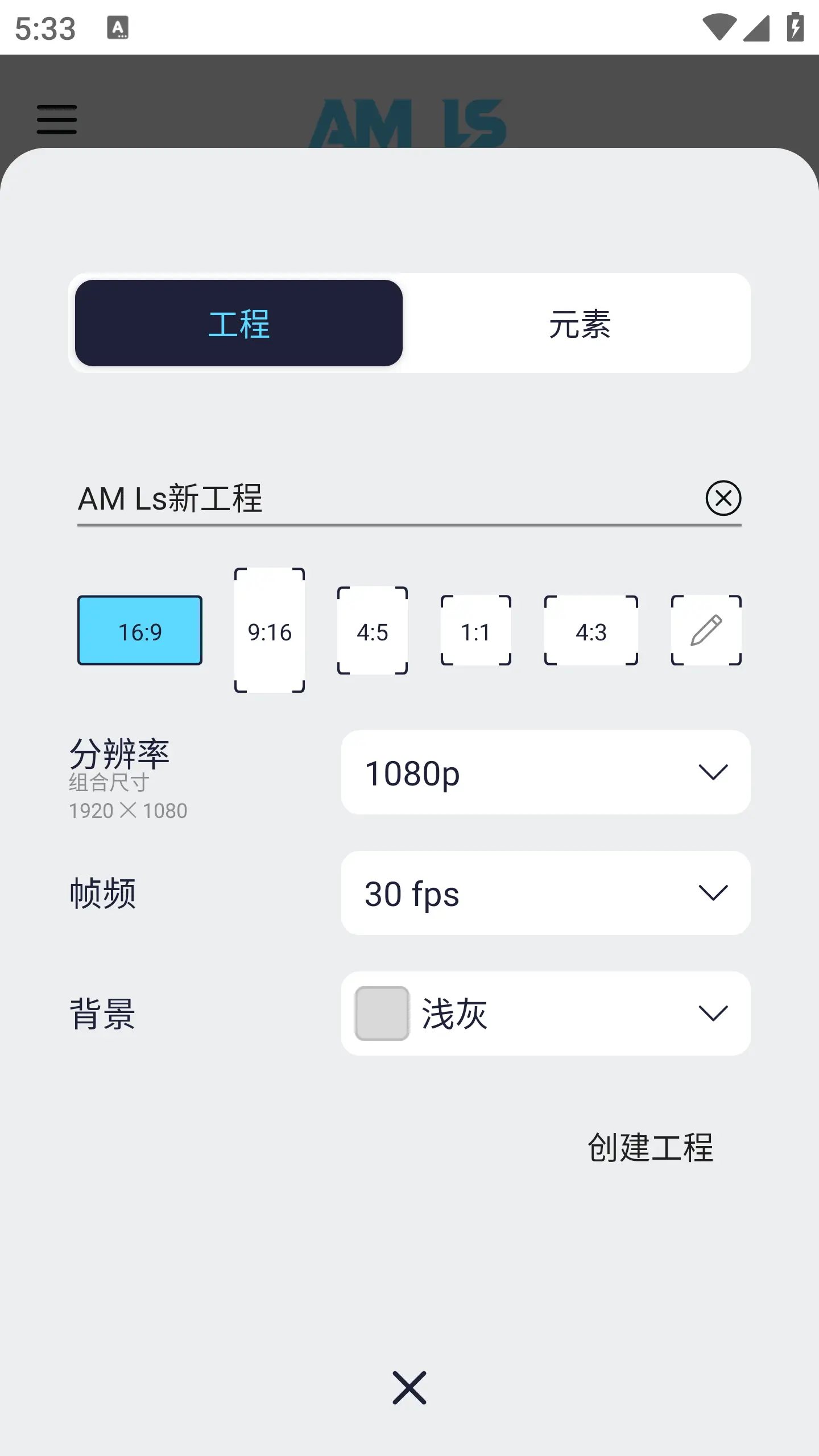Viewport: 819px width, 1456px height.
Task: Expand the 30 fps frame rate dropdown
Action: point(545,893)
